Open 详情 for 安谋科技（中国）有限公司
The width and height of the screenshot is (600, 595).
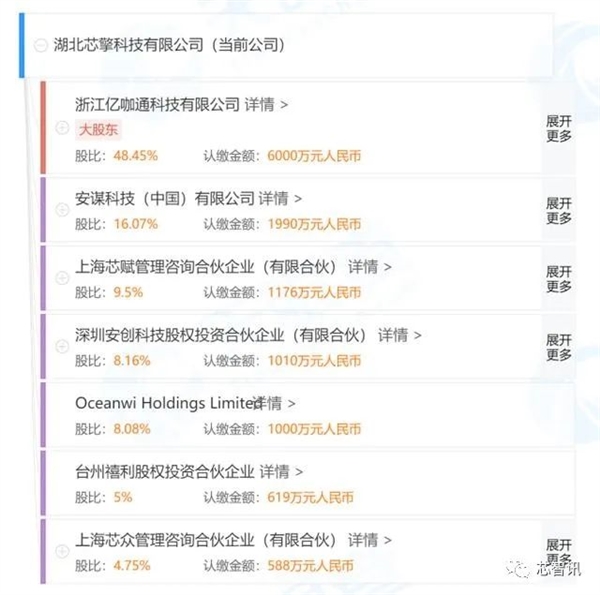point(280,199)
